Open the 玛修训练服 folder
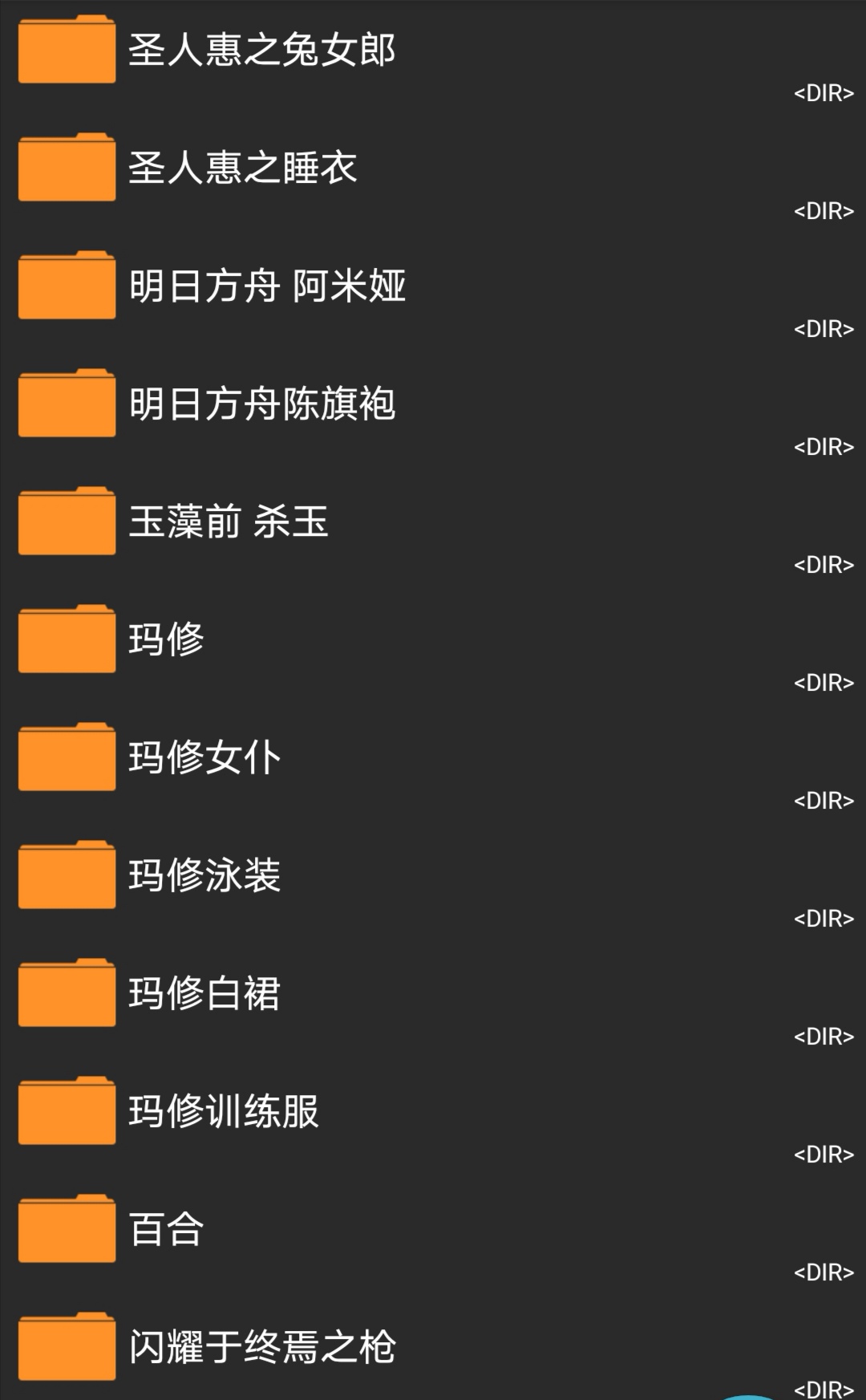 coord(224,1111)
